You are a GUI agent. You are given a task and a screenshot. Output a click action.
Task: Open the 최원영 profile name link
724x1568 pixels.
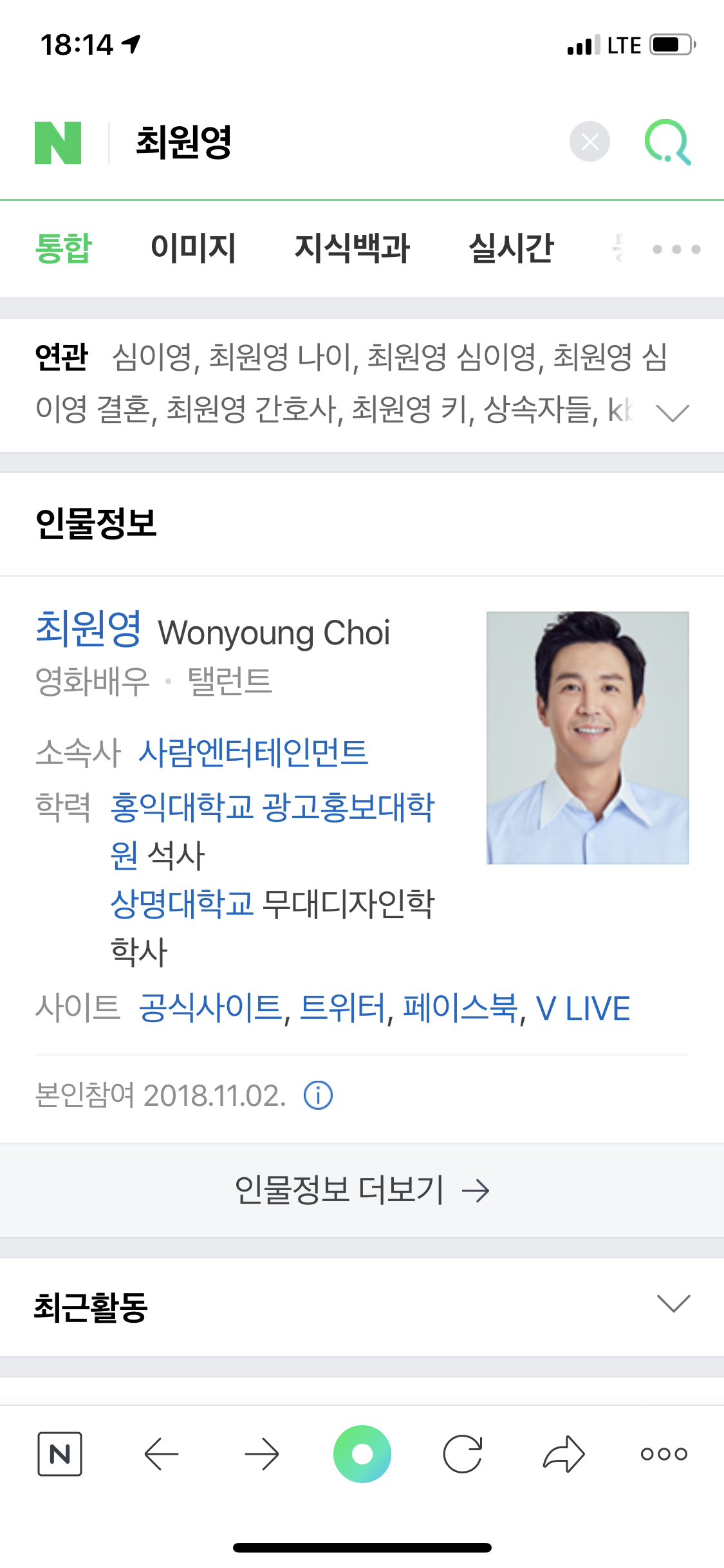pyautogui.click(x=88, y=629)
